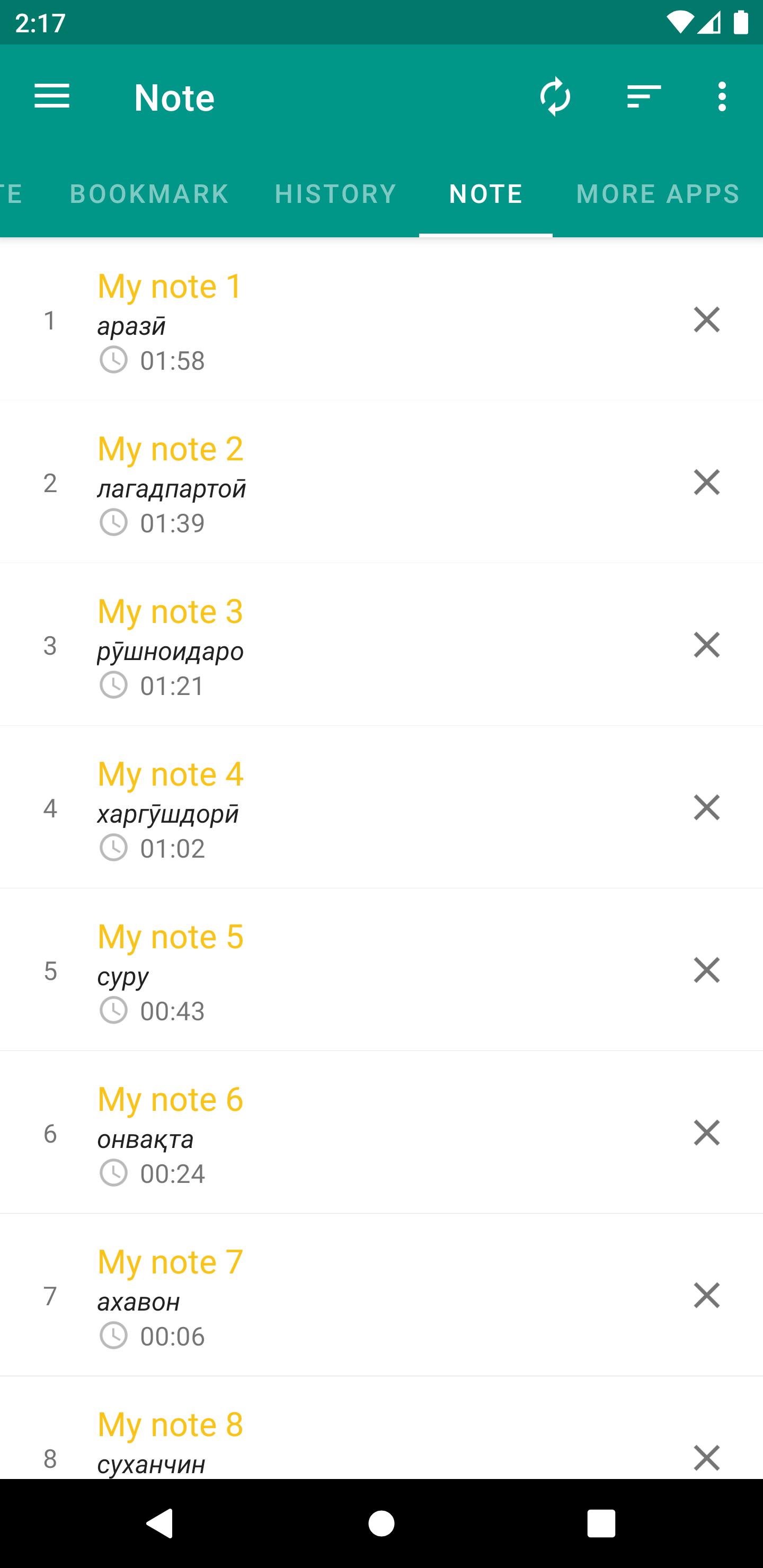Open My note 1 entry
Image resolution: width=763 pixels, height=1568 pixels.
tap(381, 321)
